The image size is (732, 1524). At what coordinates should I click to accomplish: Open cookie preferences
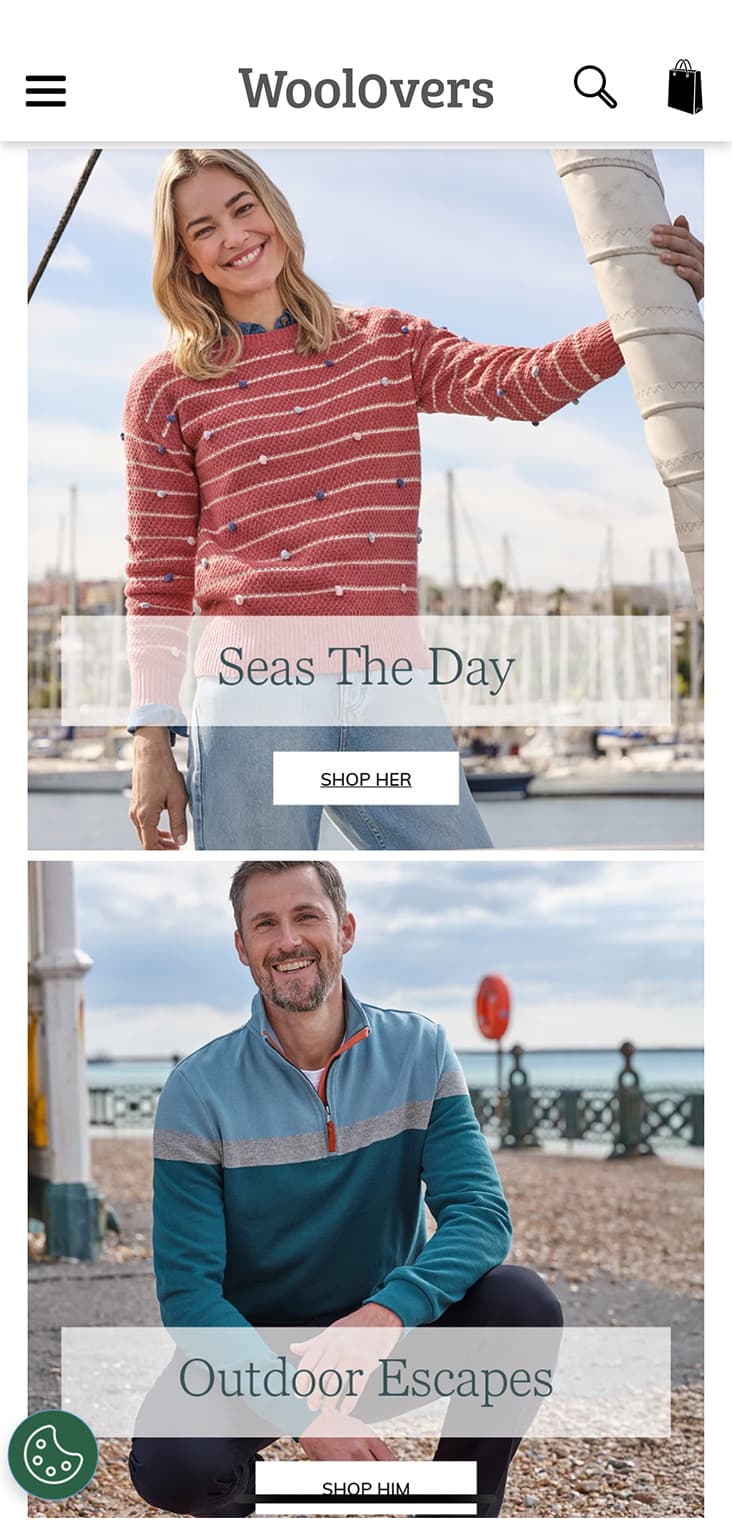pyautogui.click(x=53, y=1453)
